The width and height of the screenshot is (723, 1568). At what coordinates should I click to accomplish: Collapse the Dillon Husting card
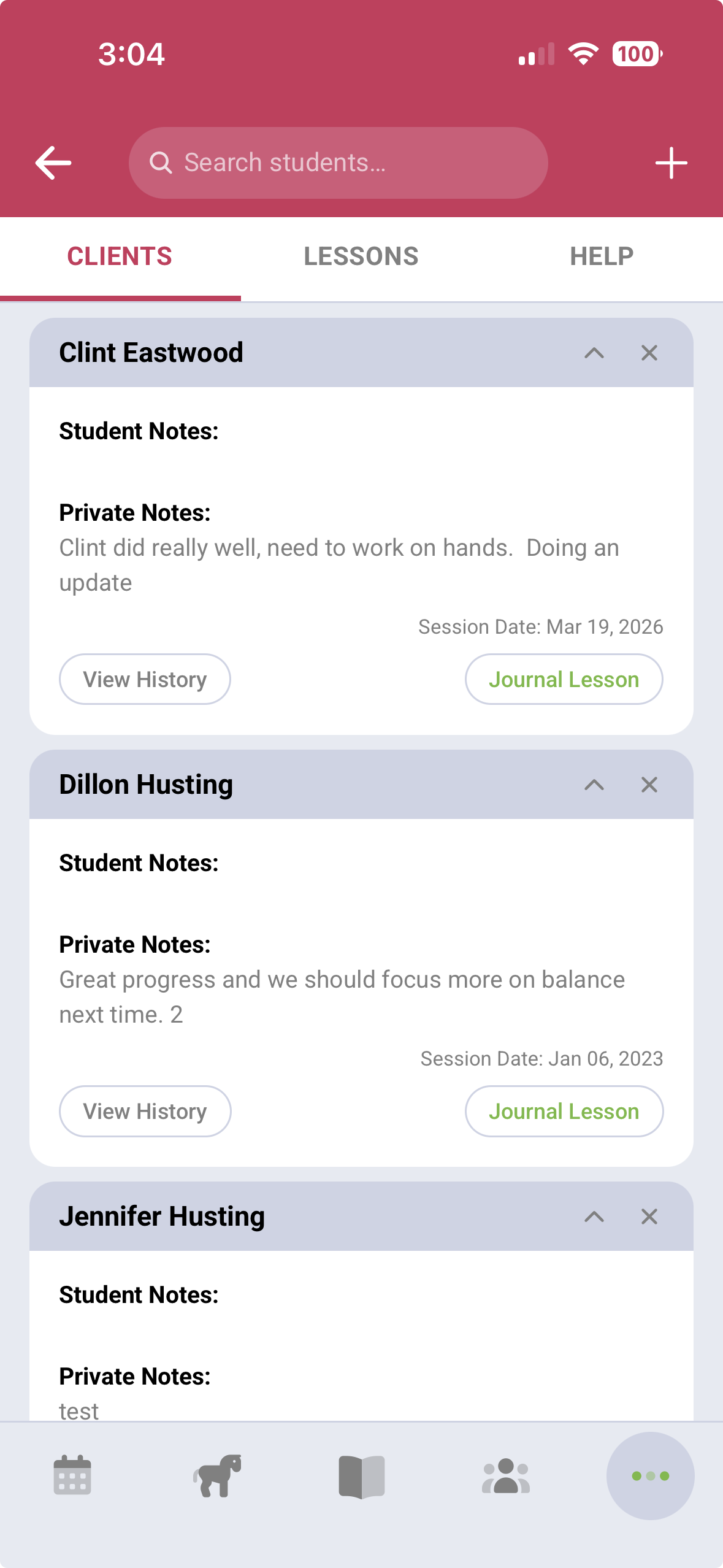(x=594, y=784)
